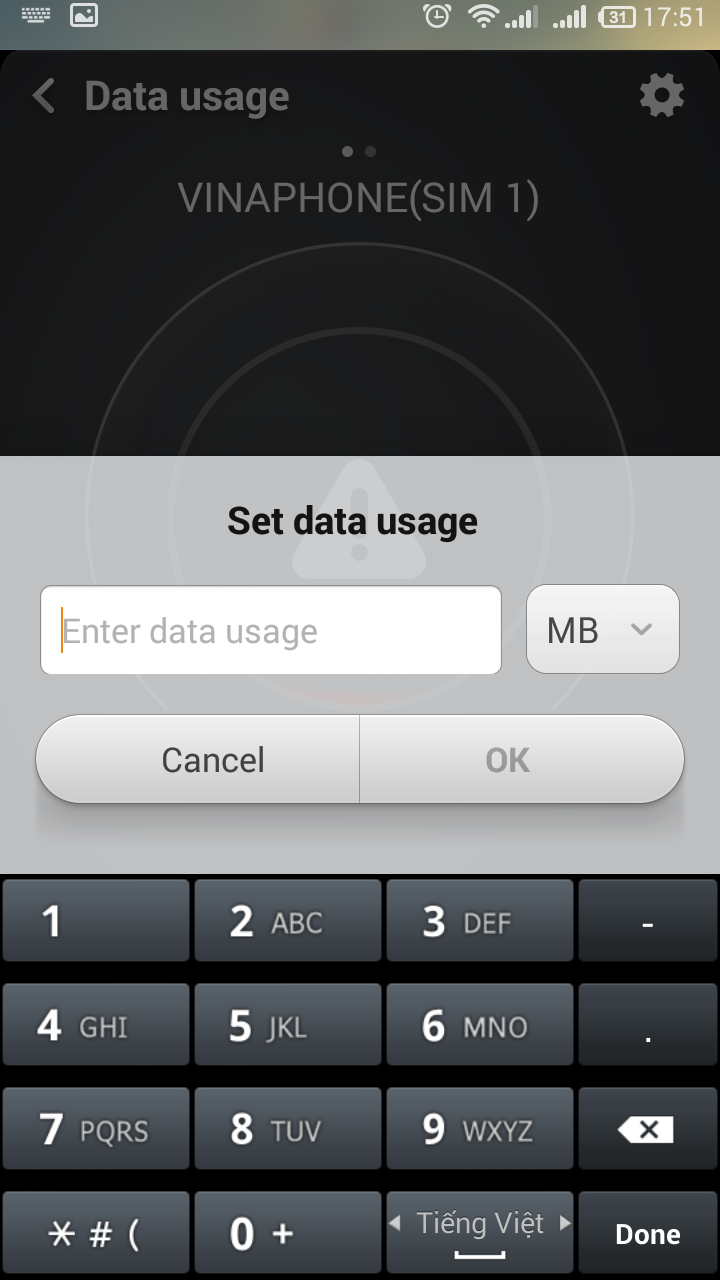Screen dimensions: 720x1280
Task: Go back from Data usage
Action: 44,97
